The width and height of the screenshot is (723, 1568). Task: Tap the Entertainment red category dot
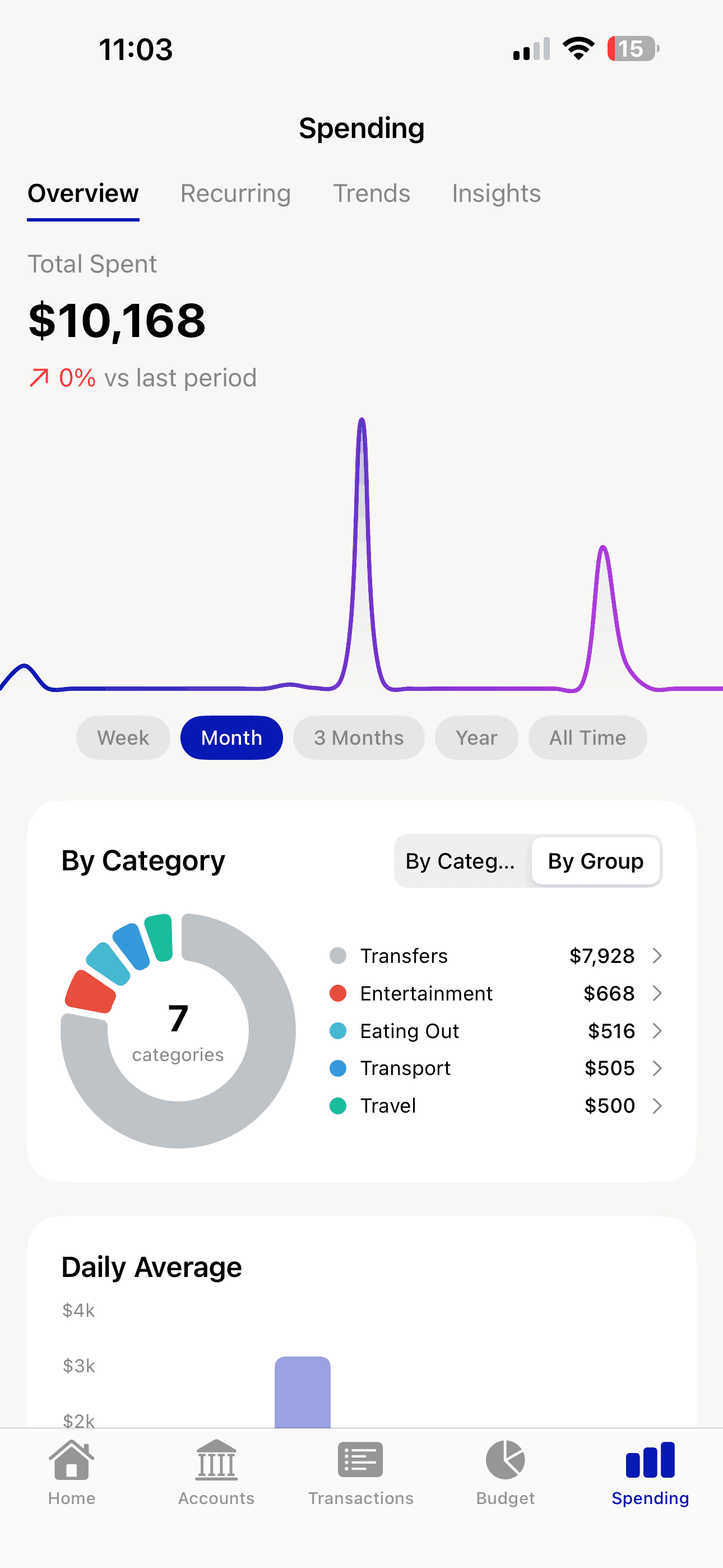coord(339,993)
